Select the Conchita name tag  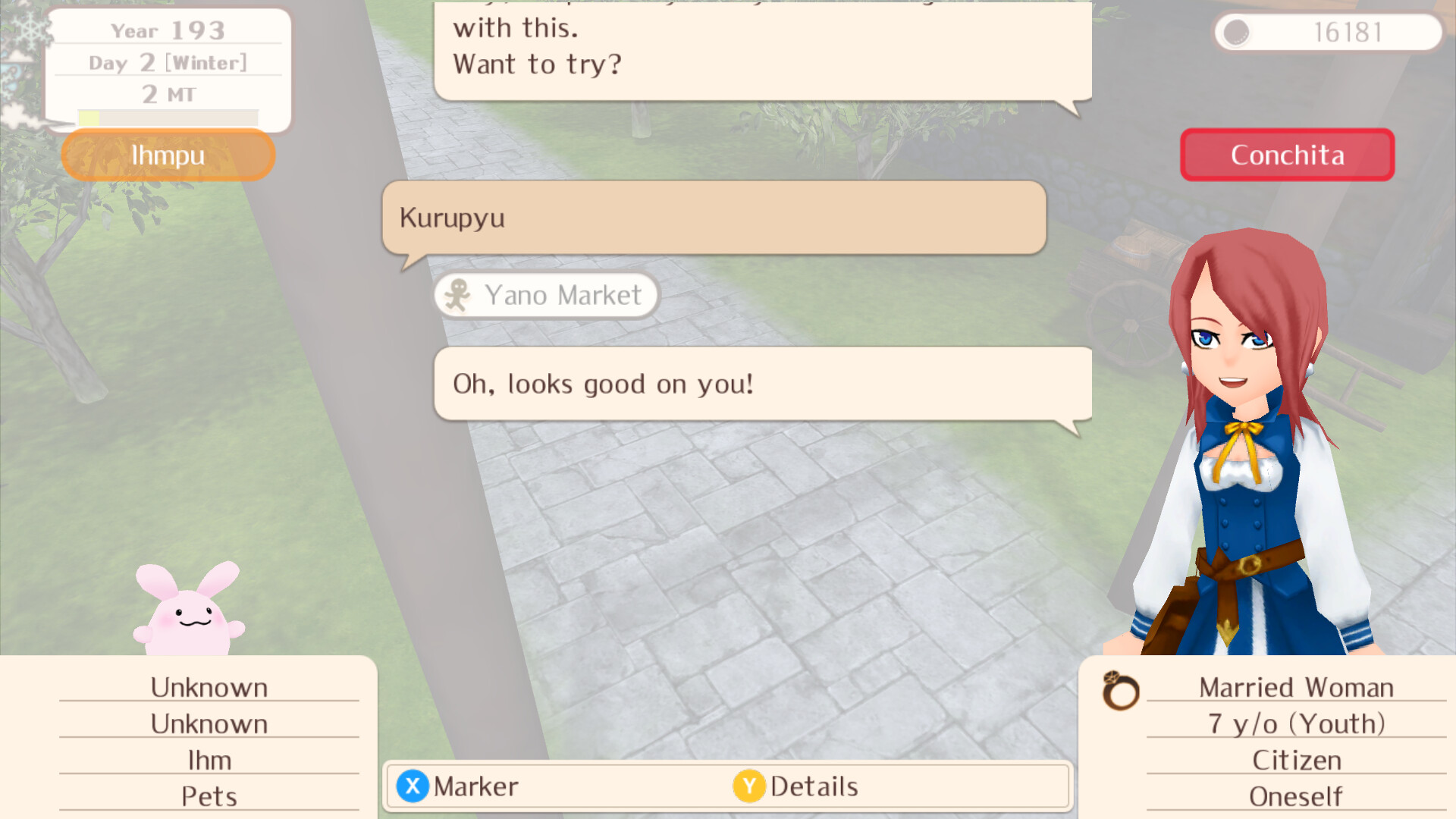click(x=1287, y=155)
